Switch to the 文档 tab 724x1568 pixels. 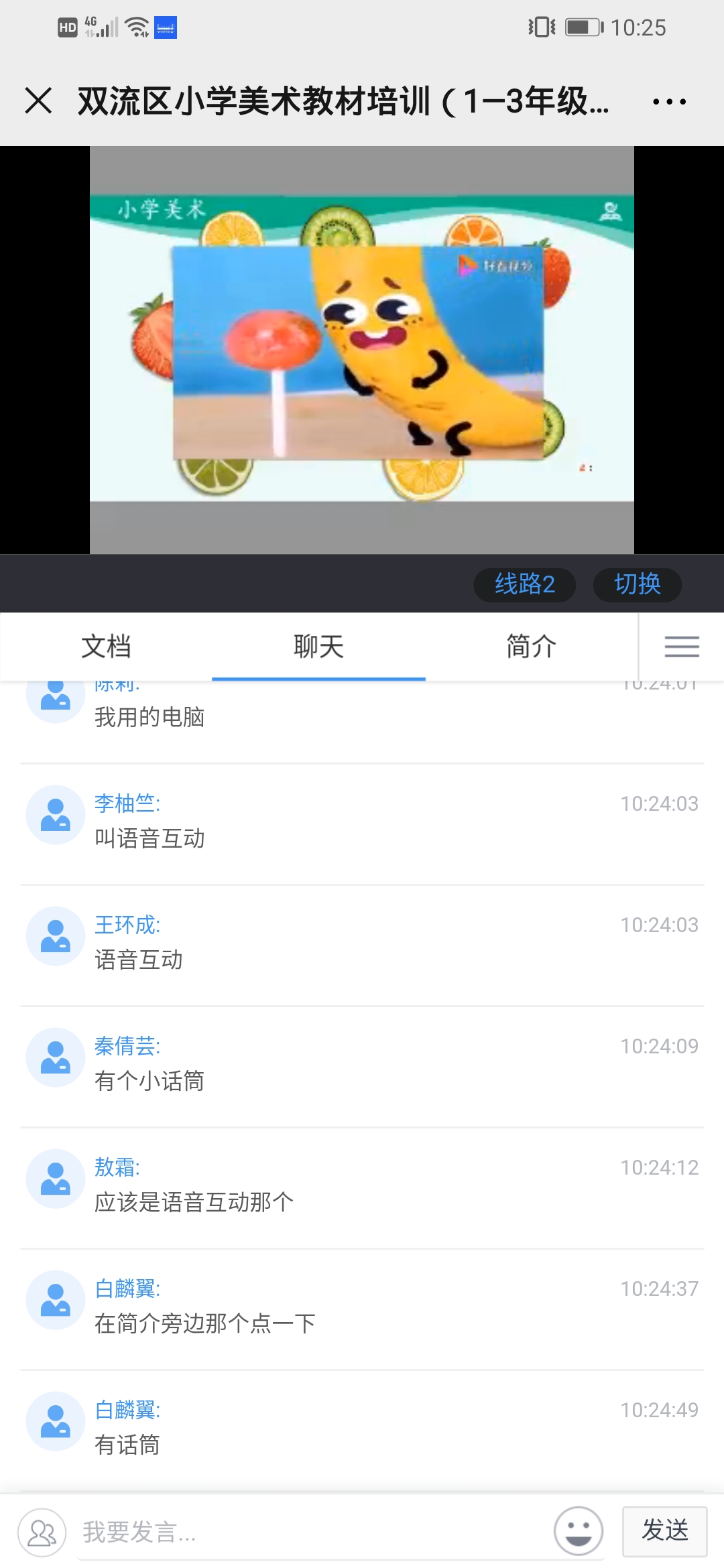coord(106,647)
